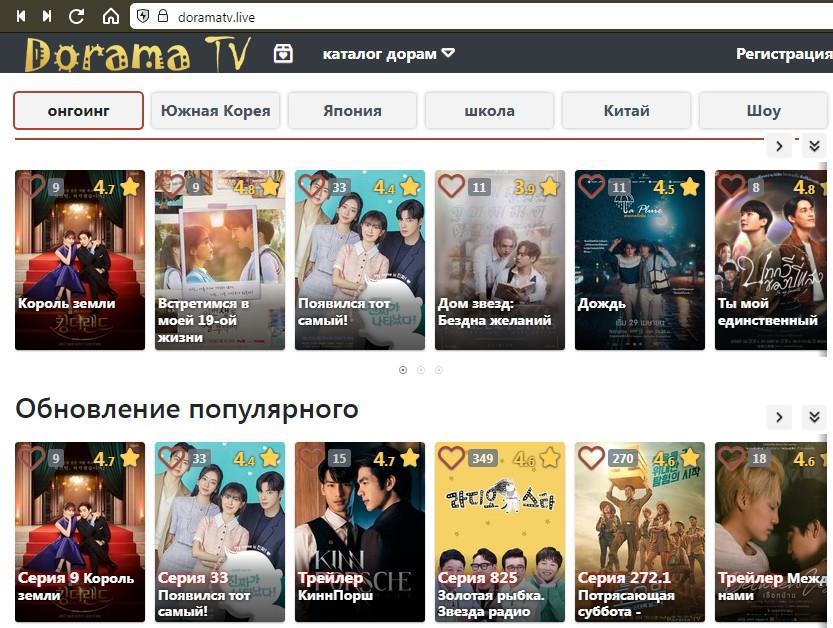Open Серия 825 Золотая рыбка. Звезда радио

click(x=500, y=535)
